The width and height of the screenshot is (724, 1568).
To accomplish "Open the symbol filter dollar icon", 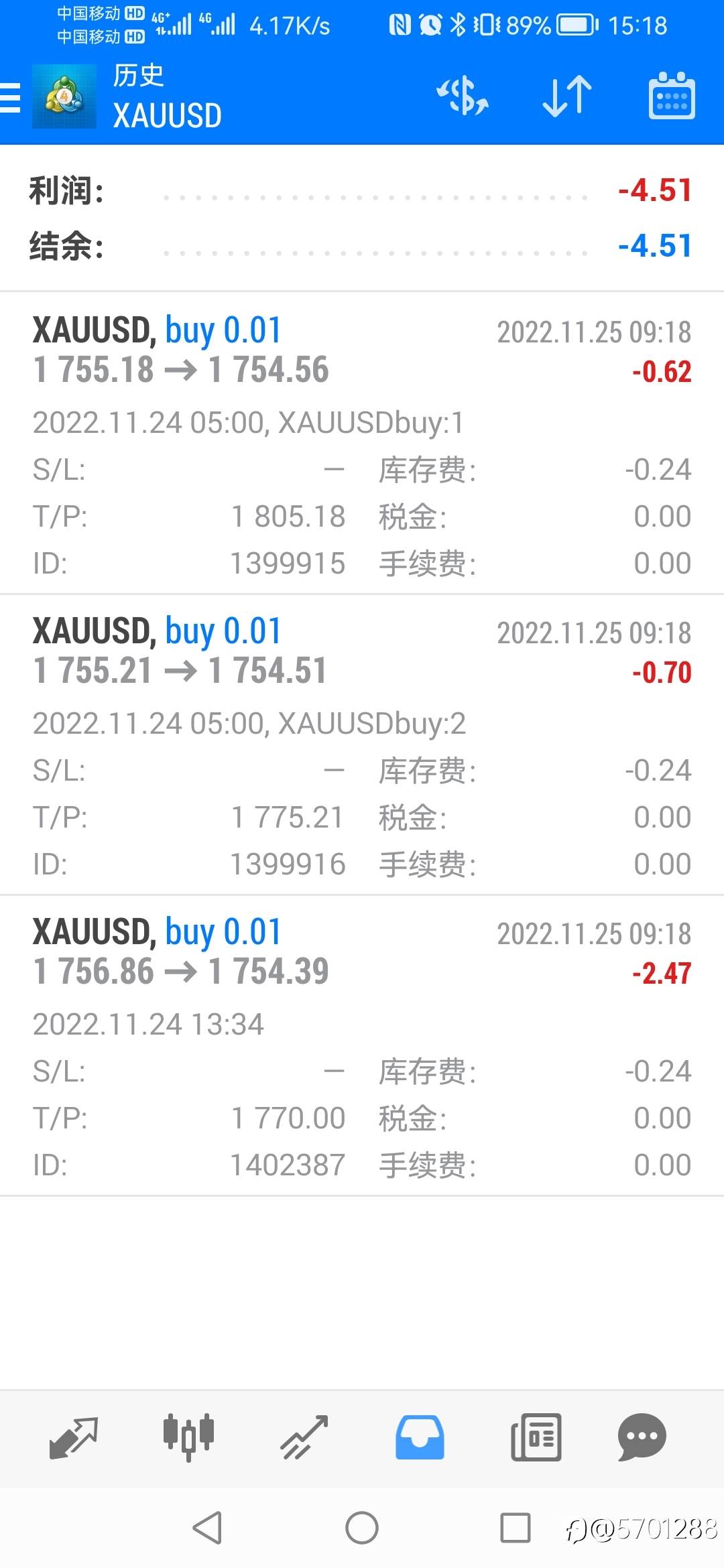I will click(463, 96).
